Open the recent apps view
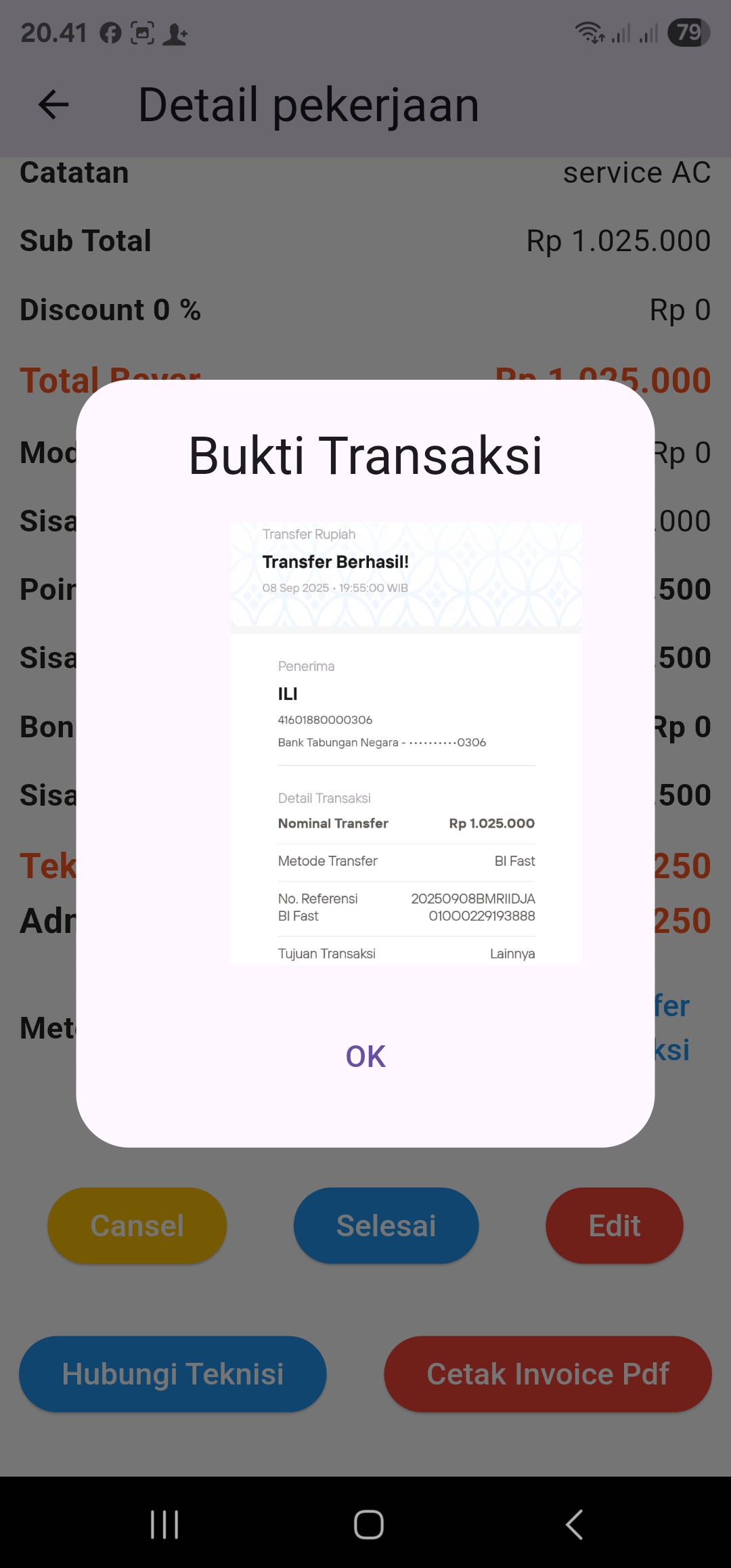731x1568 pixels. pyautogui.click(x=164, y=1525)
